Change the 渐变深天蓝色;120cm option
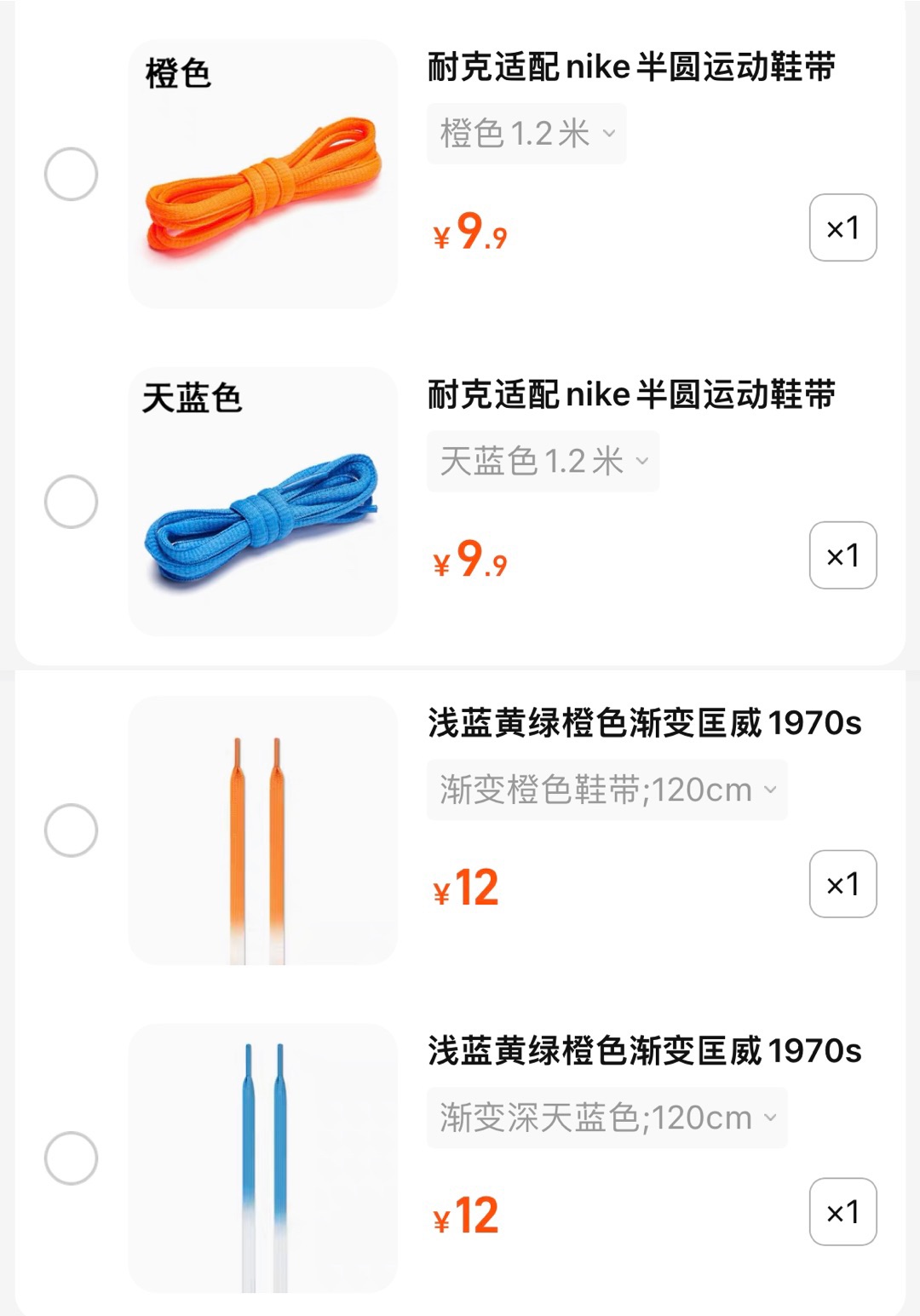 (607, 1118)
